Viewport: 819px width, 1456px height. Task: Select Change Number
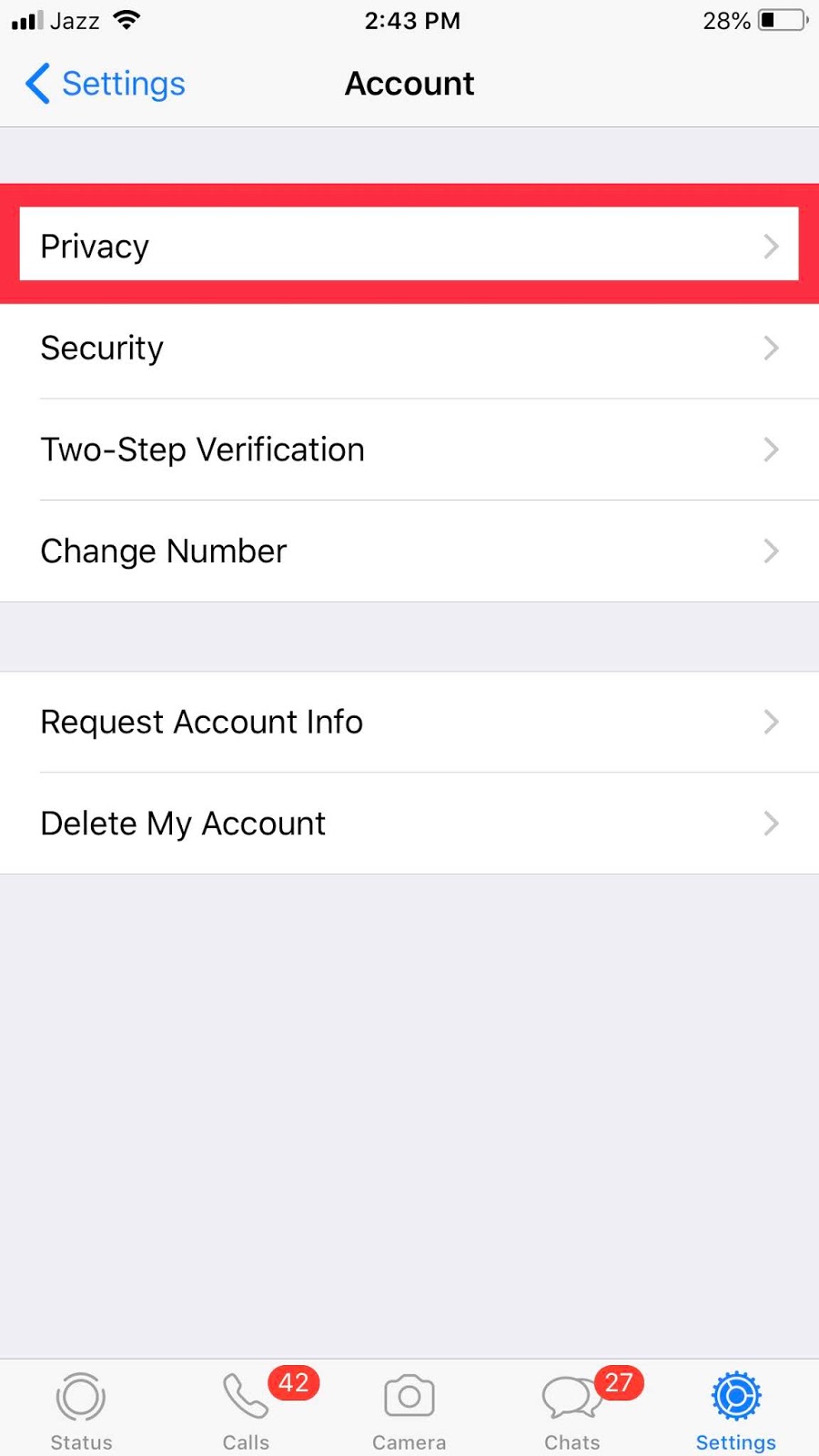pyautogui.click(x=409, y=551)
